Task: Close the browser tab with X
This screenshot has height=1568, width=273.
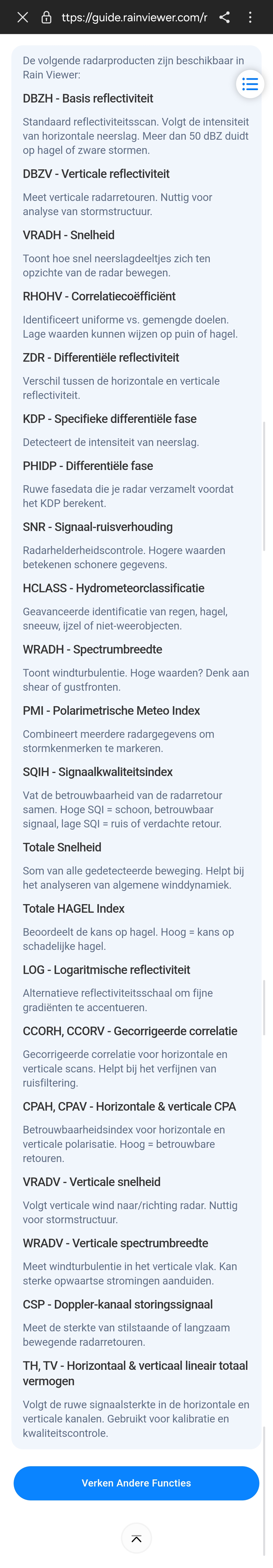Action: pos(22,17)
